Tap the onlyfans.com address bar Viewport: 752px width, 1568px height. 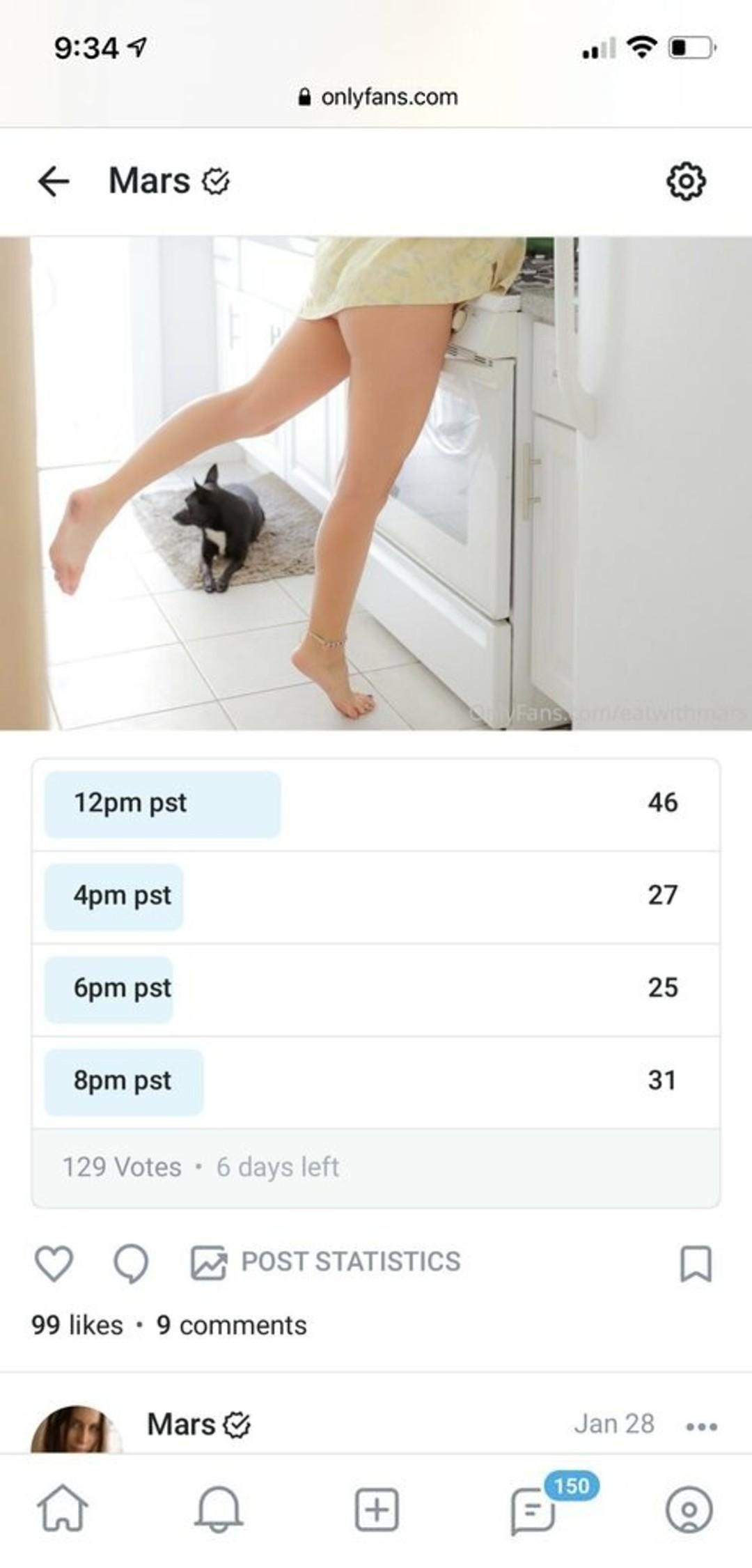(x=378, y=97)
